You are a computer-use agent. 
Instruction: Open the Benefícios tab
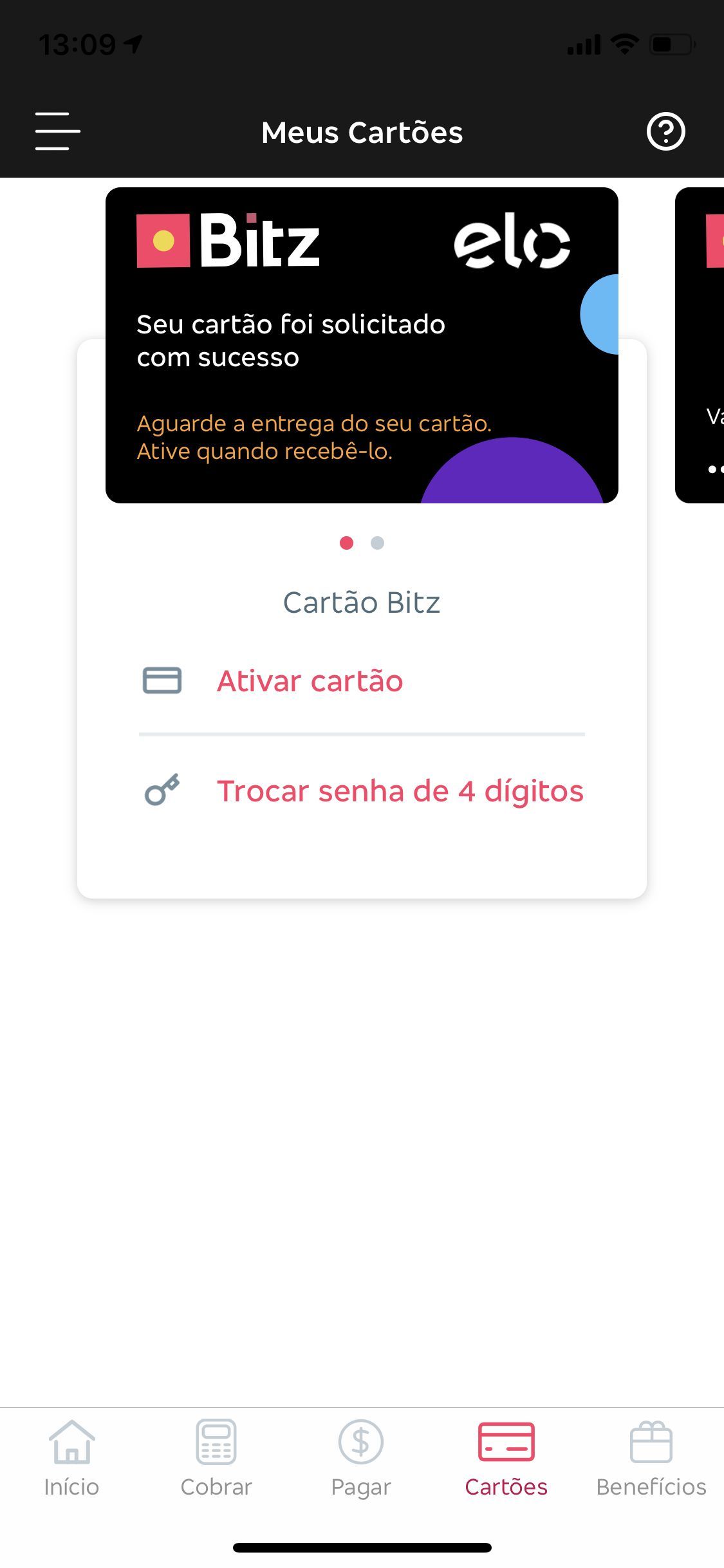651,1459
